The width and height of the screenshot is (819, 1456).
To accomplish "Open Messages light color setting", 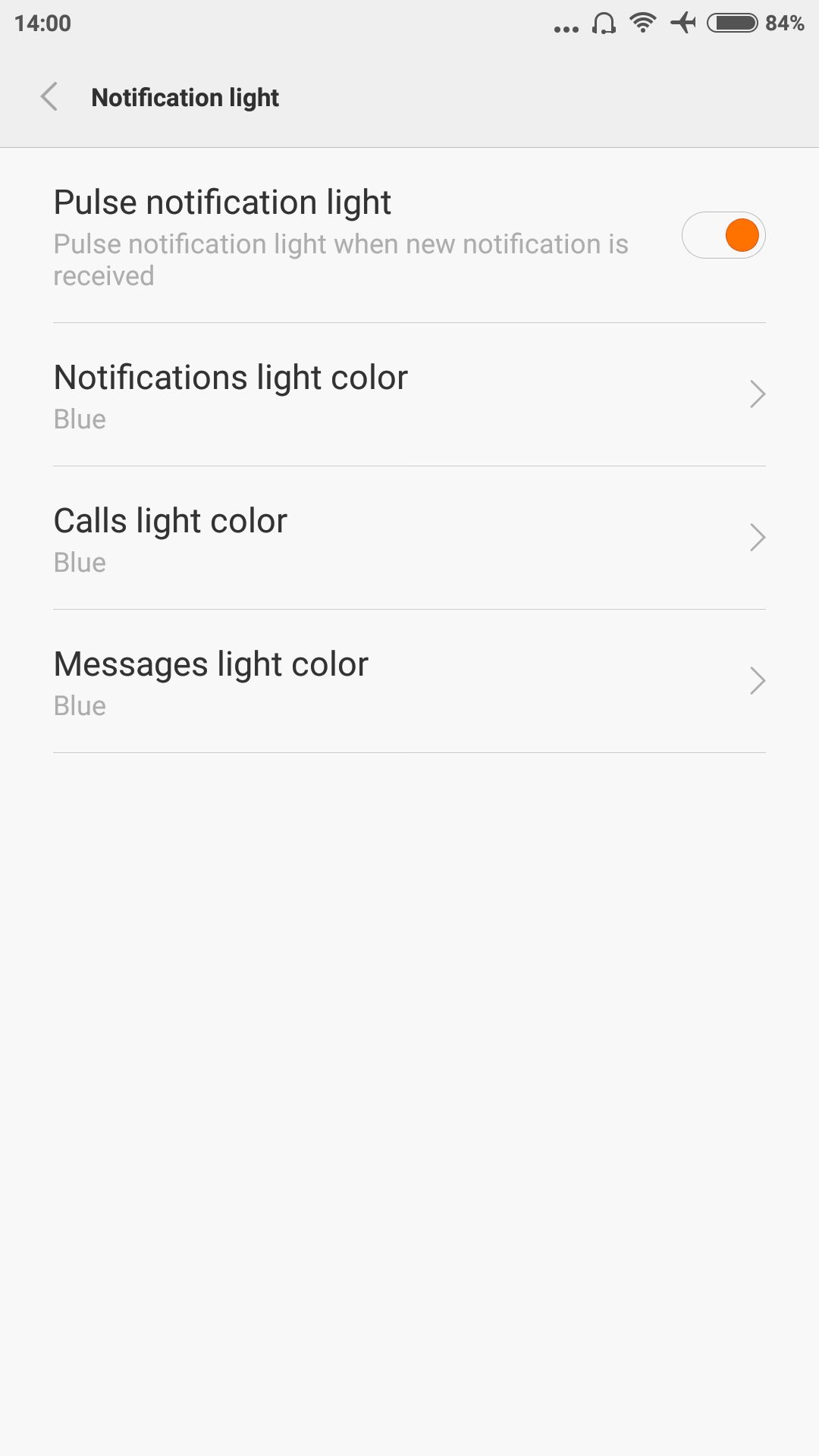I will pos(409,681).
